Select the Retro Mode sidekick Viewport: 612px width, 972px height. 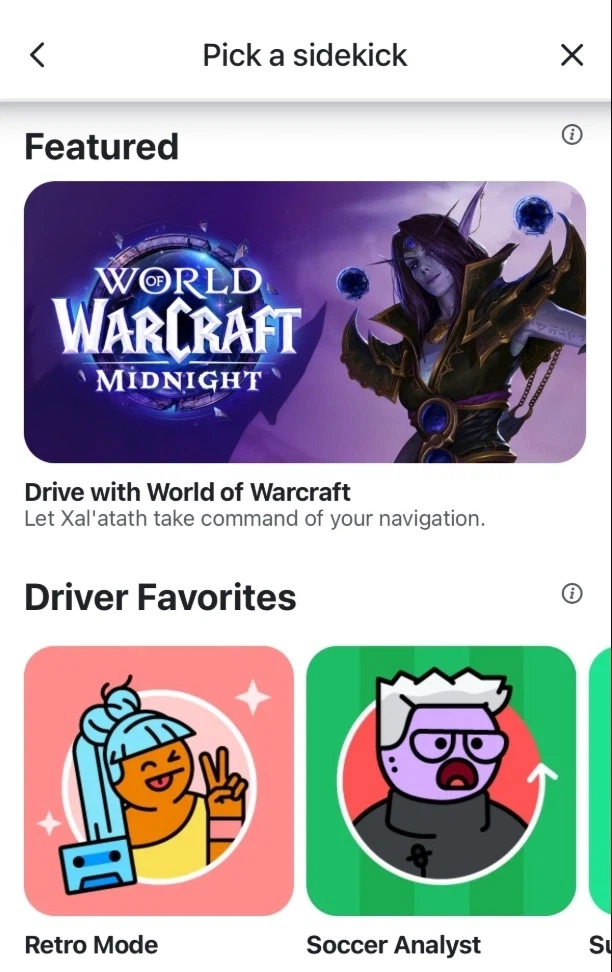pos(159,781)
